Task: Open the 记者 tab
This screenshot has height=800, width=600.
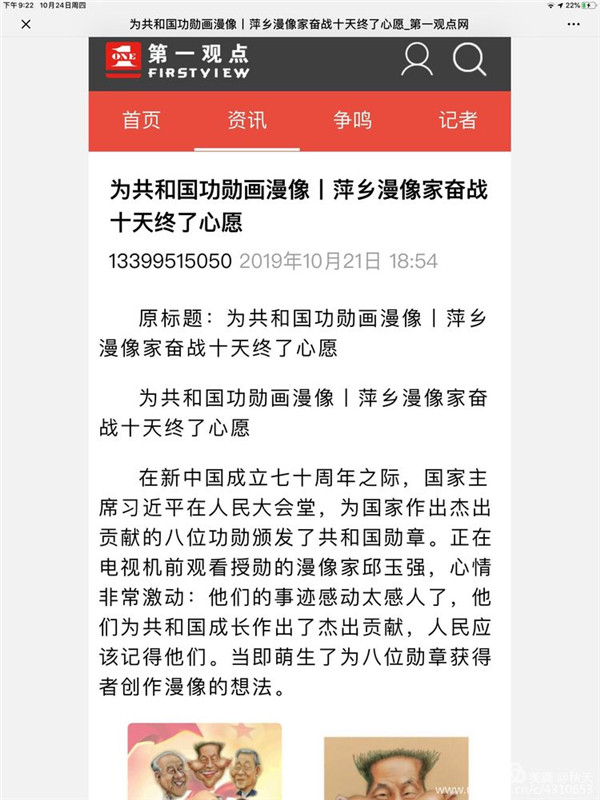Action: pos(458,120)
